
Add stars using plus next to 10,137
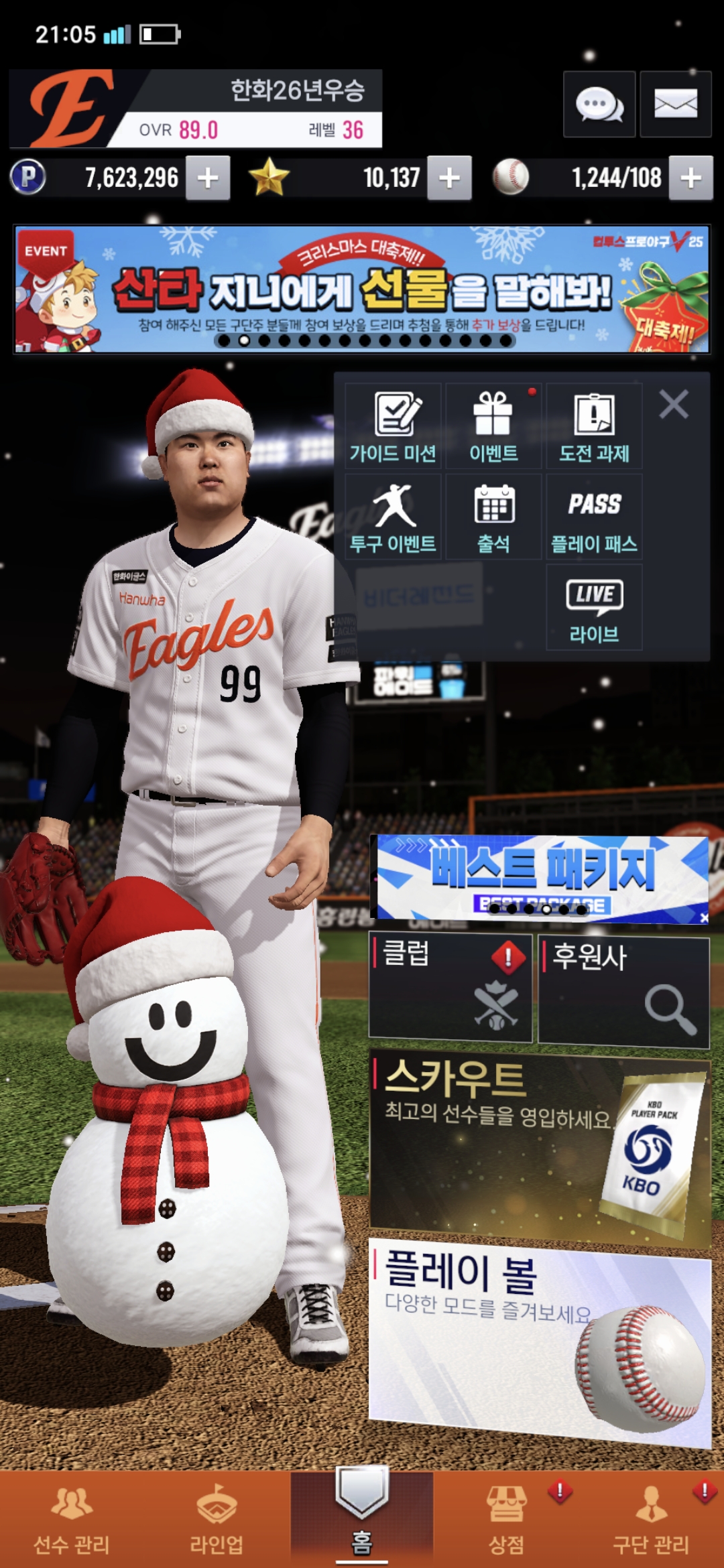(449, 178)
